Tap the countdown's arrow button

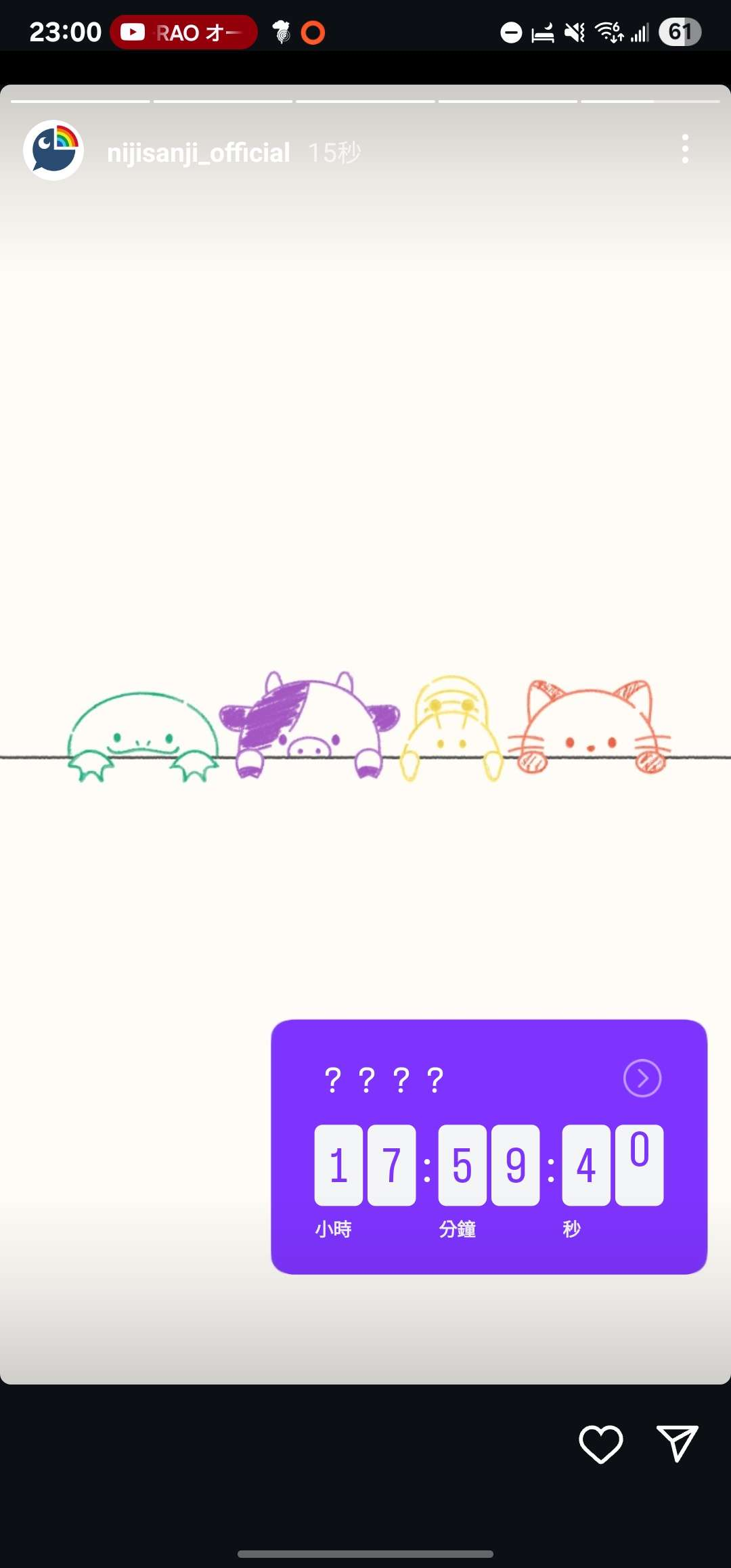pyautogui.click(x=642, y=1079)
